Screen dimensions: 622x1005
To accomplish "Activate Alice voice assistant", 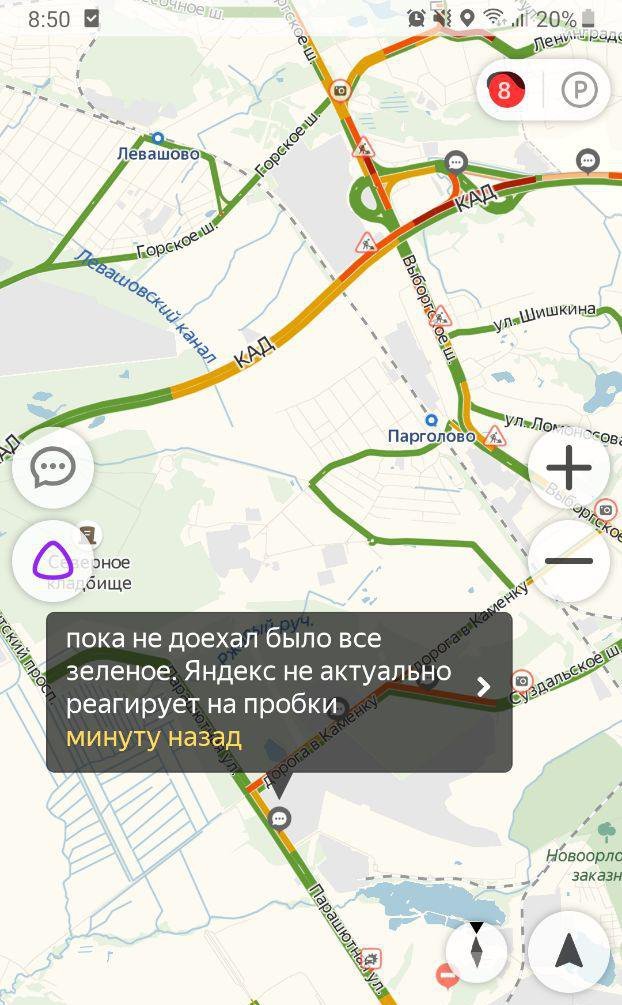I will pos(53,561).
